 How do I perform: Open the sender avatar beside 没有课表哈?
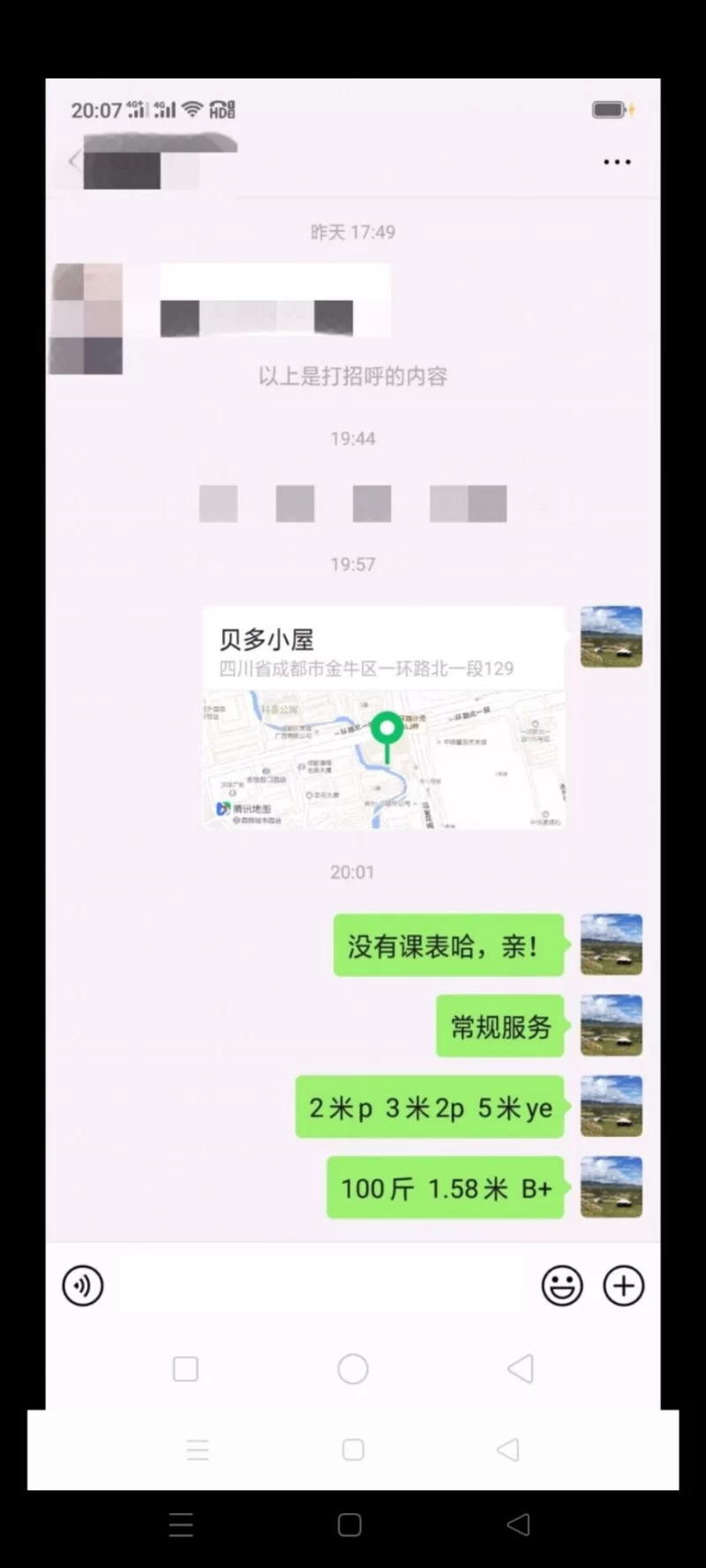[x=611, y=945]
